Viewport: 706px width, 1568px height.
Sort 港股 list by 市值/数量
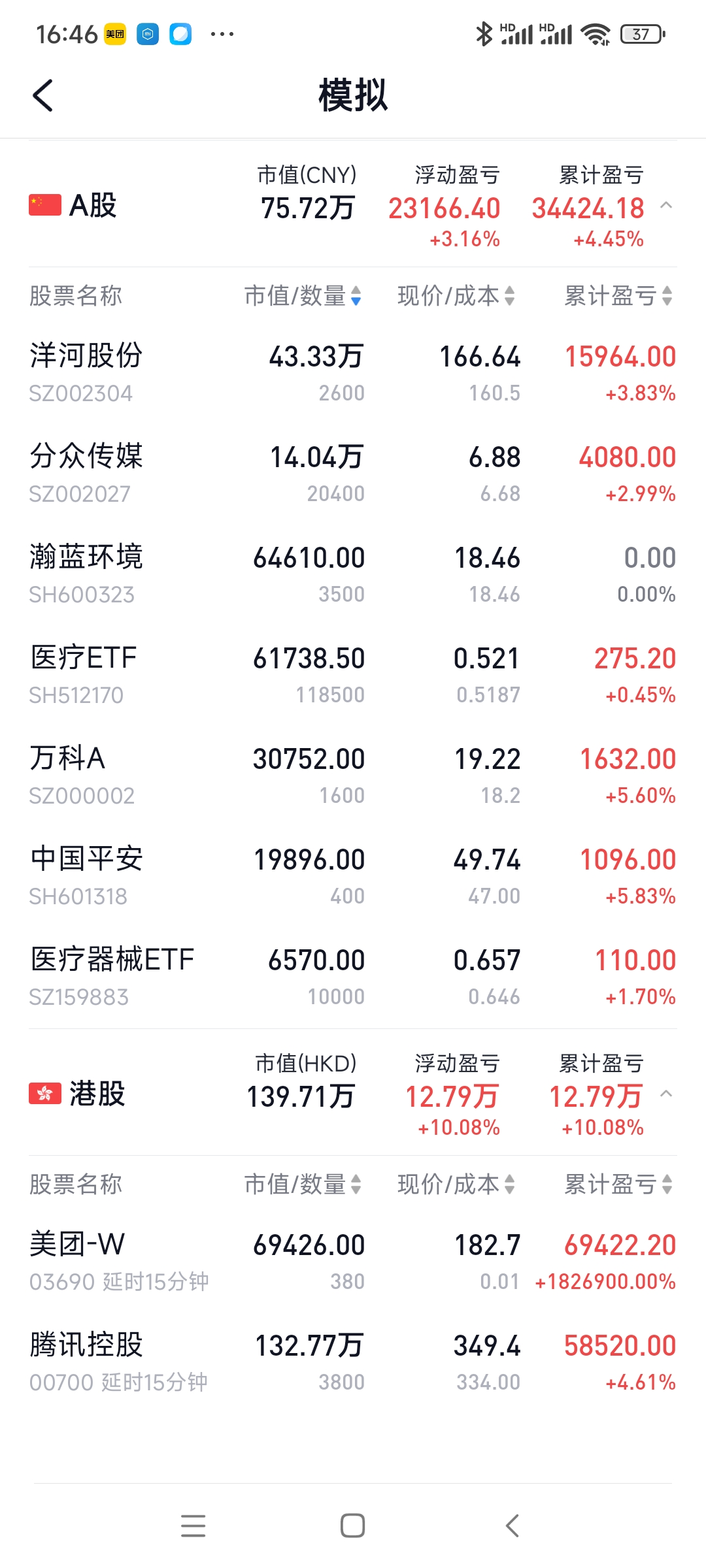pos(303,1184)
